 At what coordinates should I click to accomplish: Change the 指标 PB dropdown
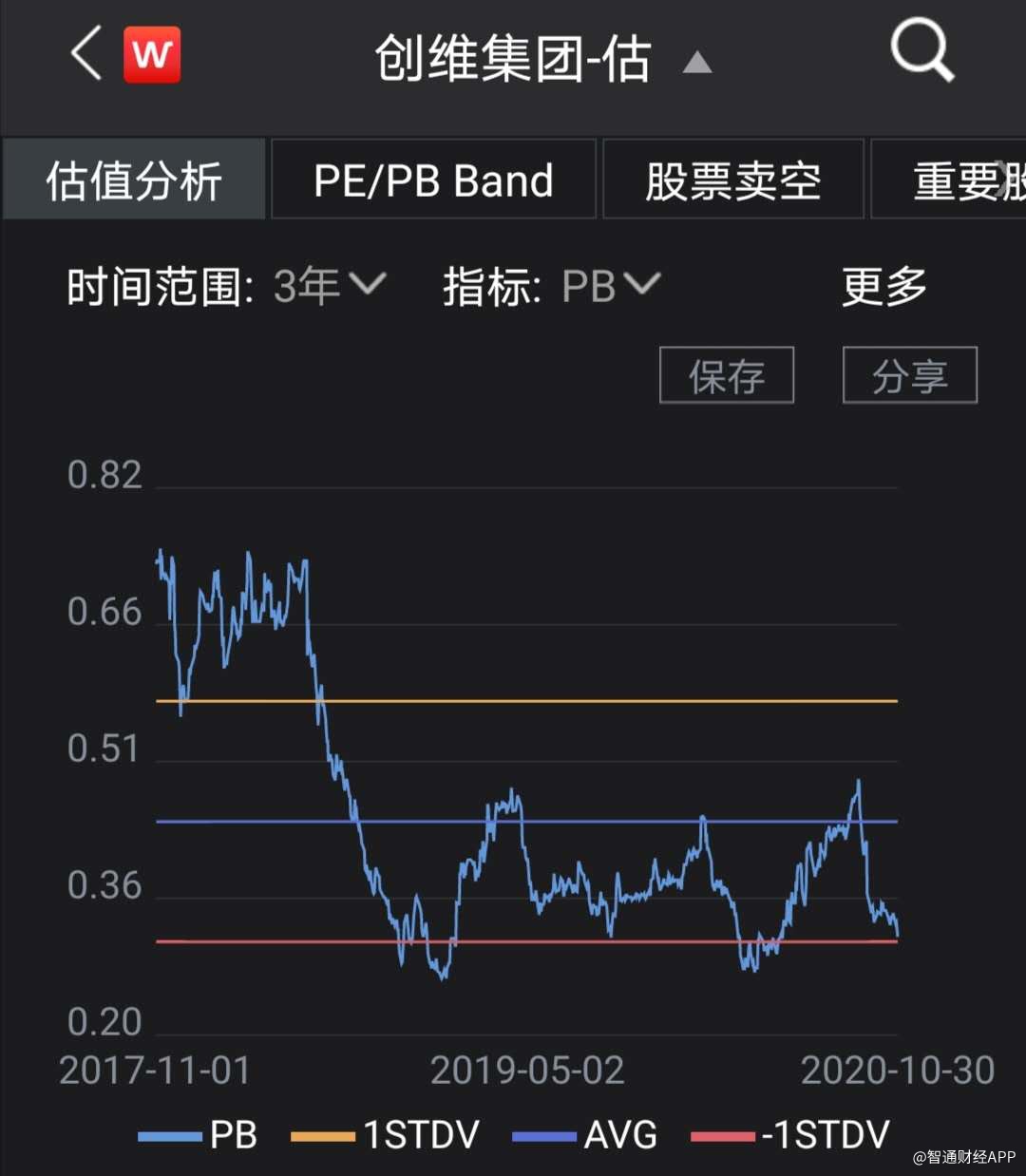coord(610,285)
